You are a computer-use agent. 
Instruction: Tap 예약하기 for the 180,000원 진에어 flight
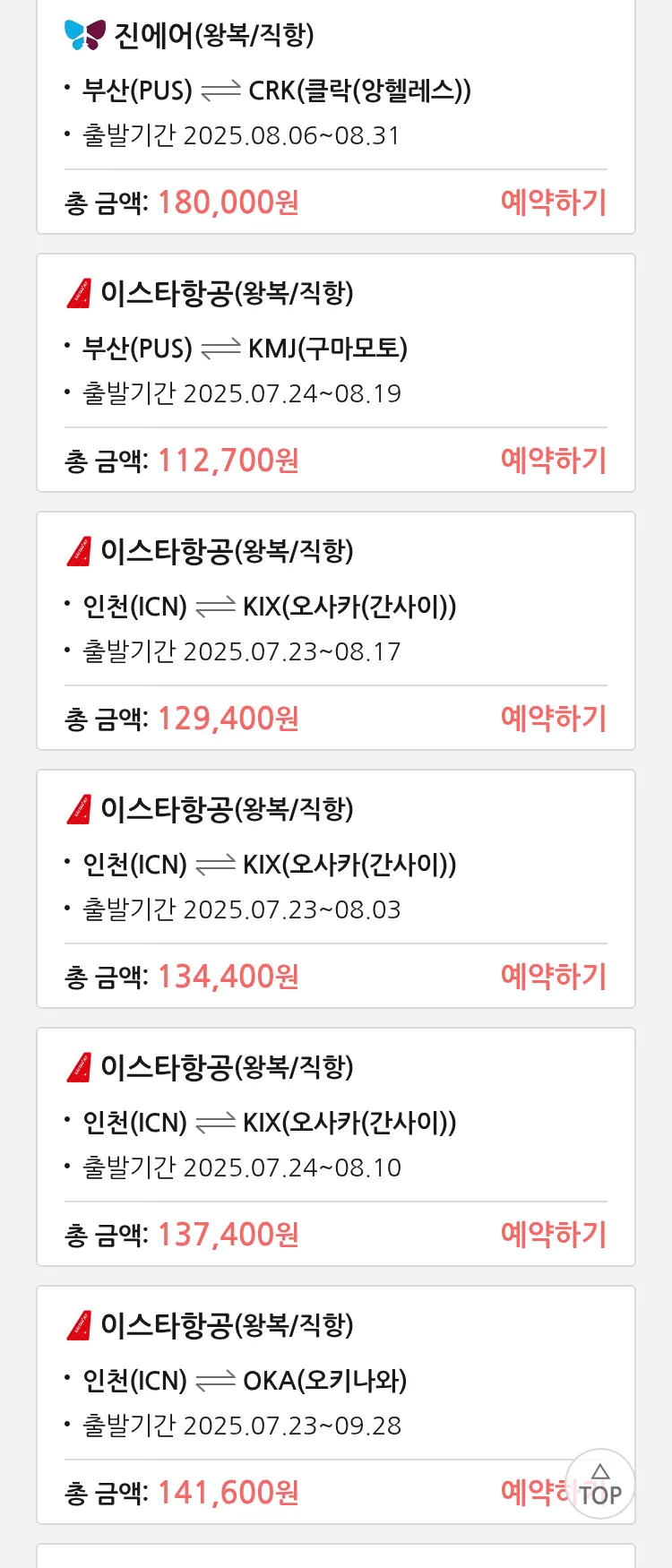[x=553, y=202]
